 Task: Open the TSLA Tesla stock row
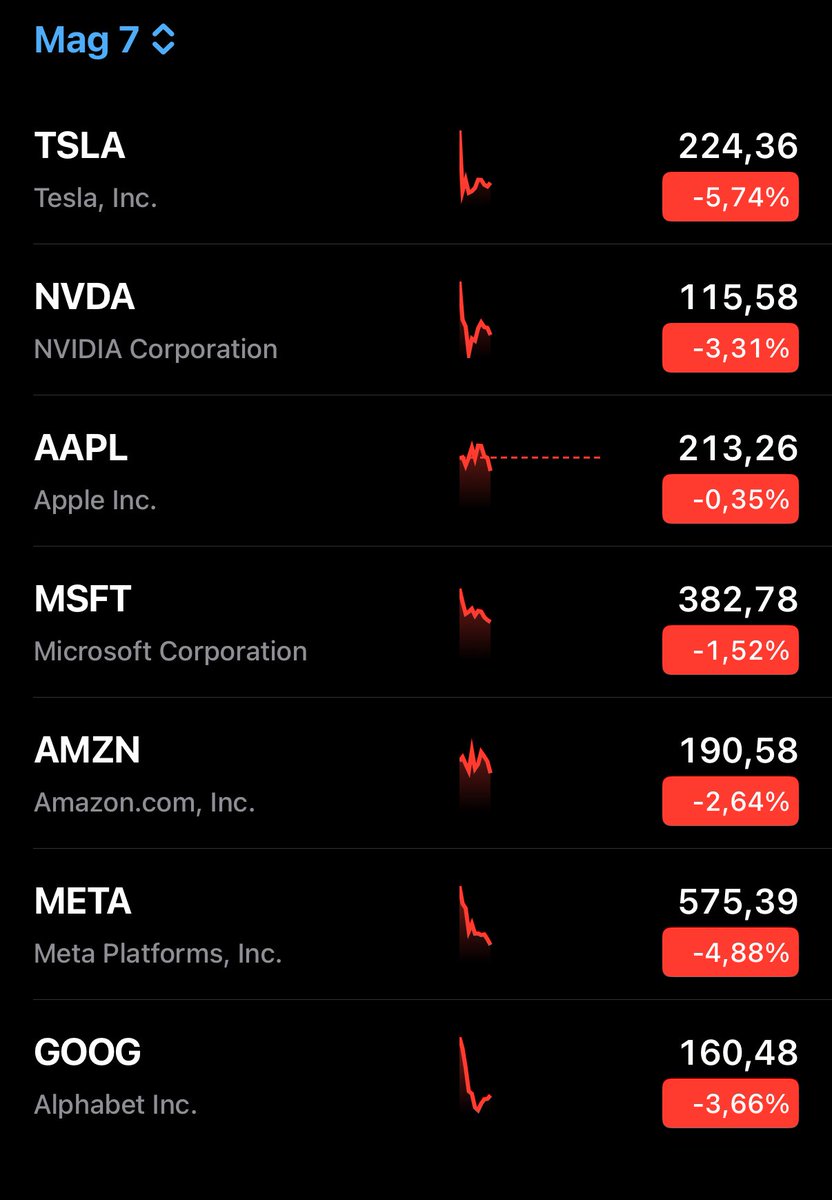pos(416,169)
